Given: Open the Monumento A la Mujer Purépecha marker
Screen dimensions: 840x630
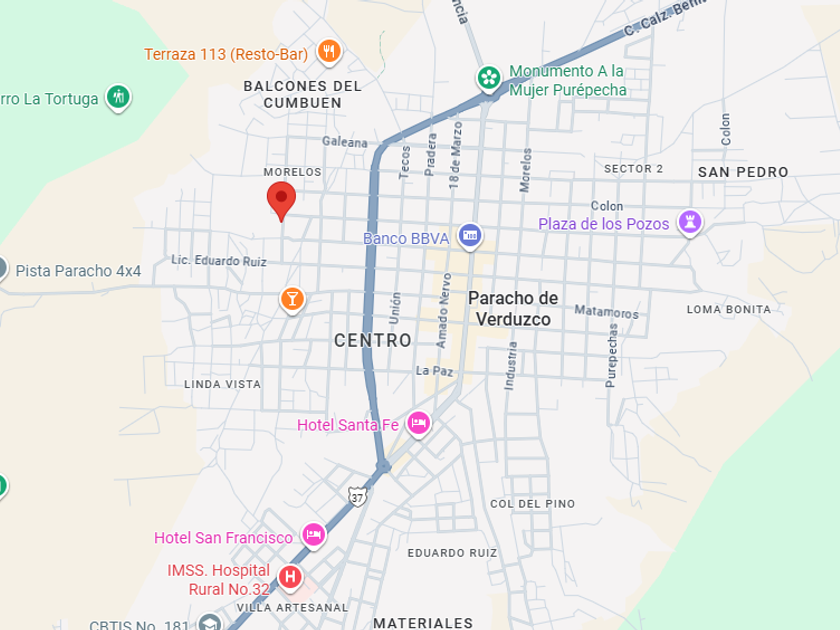Looking at the screenshot, I should click(489, 79).
